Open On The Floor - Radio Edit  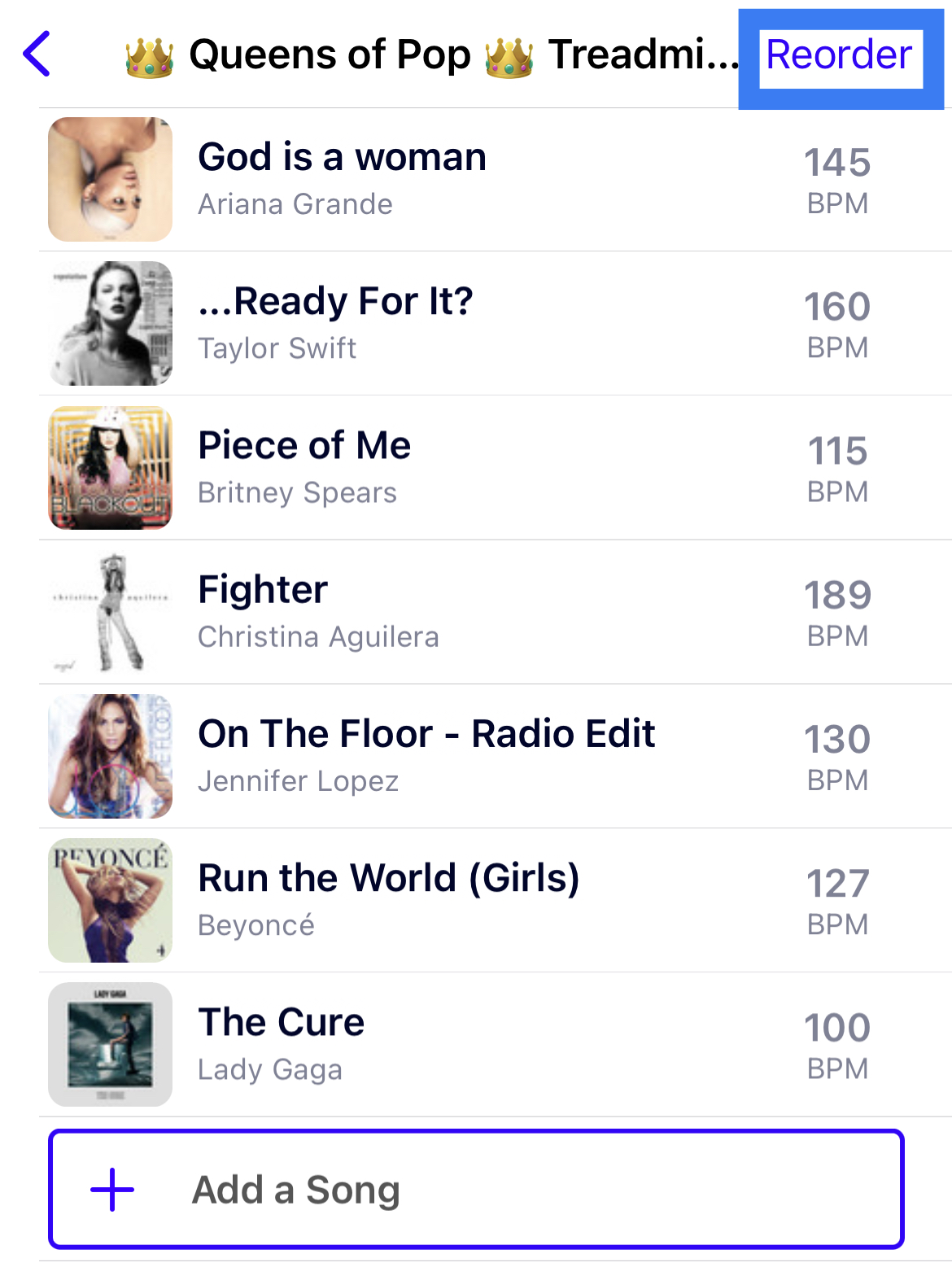[x=426, y=756]
